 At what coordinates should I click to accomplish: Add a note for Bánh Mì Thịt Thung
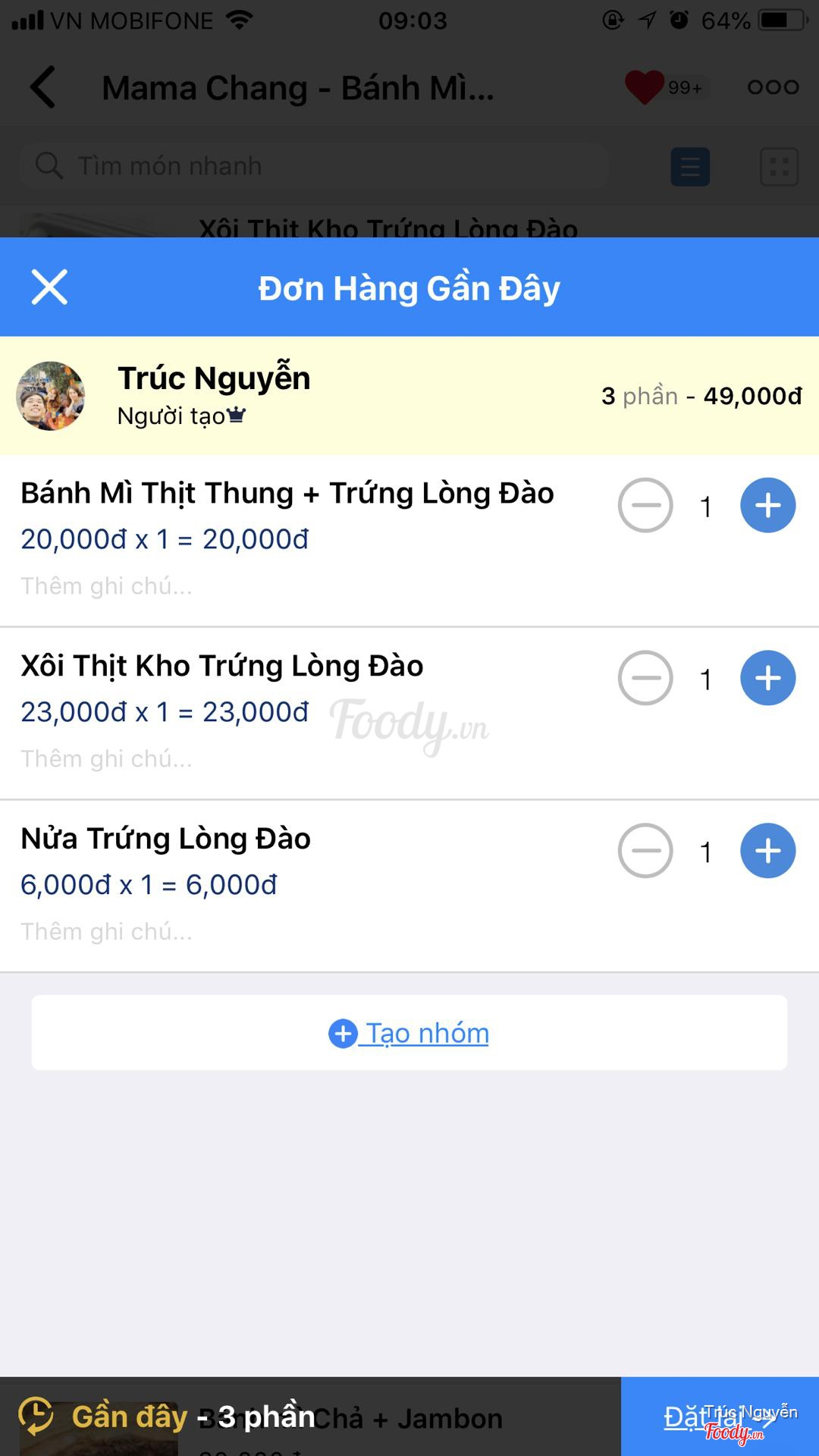(107, 586)
